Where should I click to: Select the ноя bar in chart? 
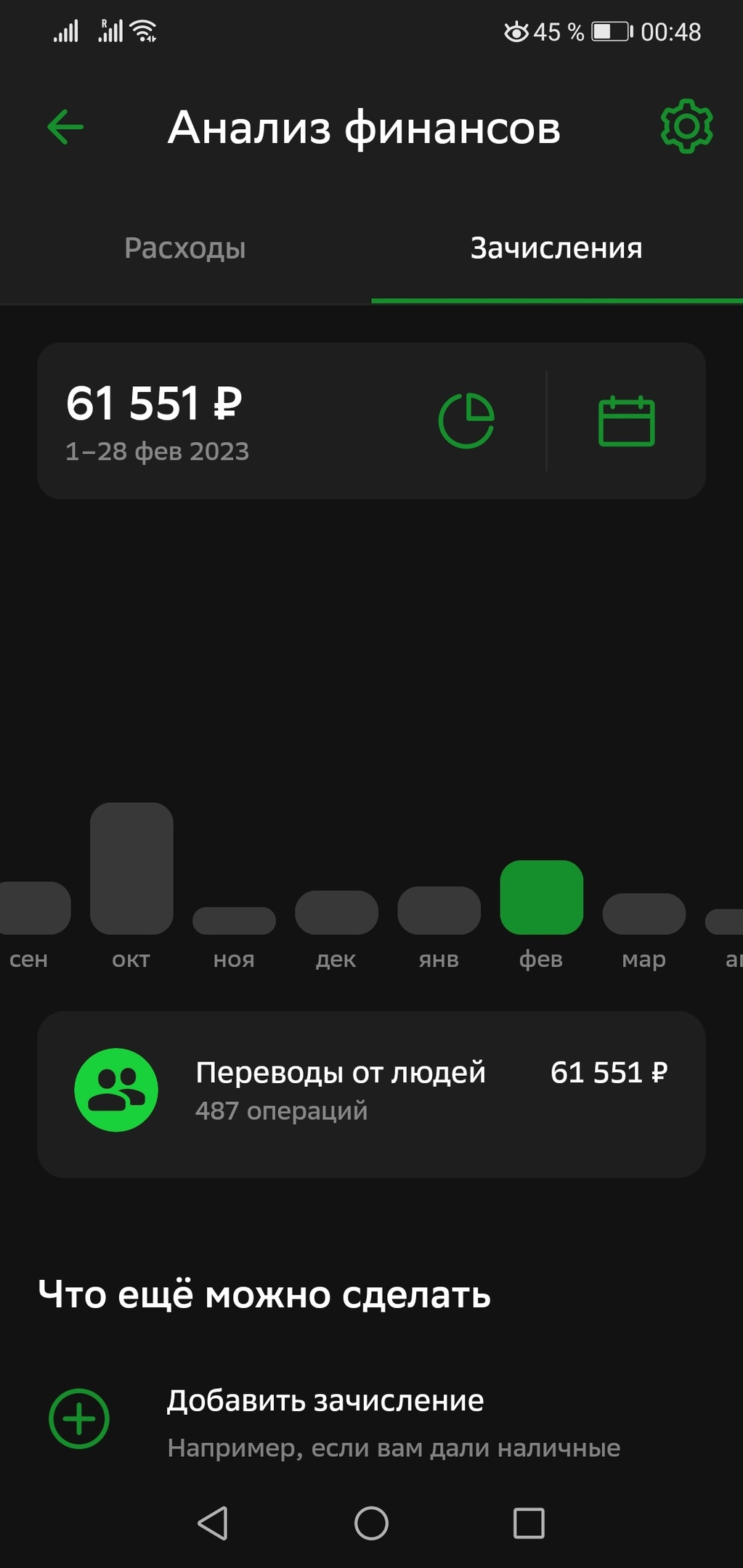[234, 920]
